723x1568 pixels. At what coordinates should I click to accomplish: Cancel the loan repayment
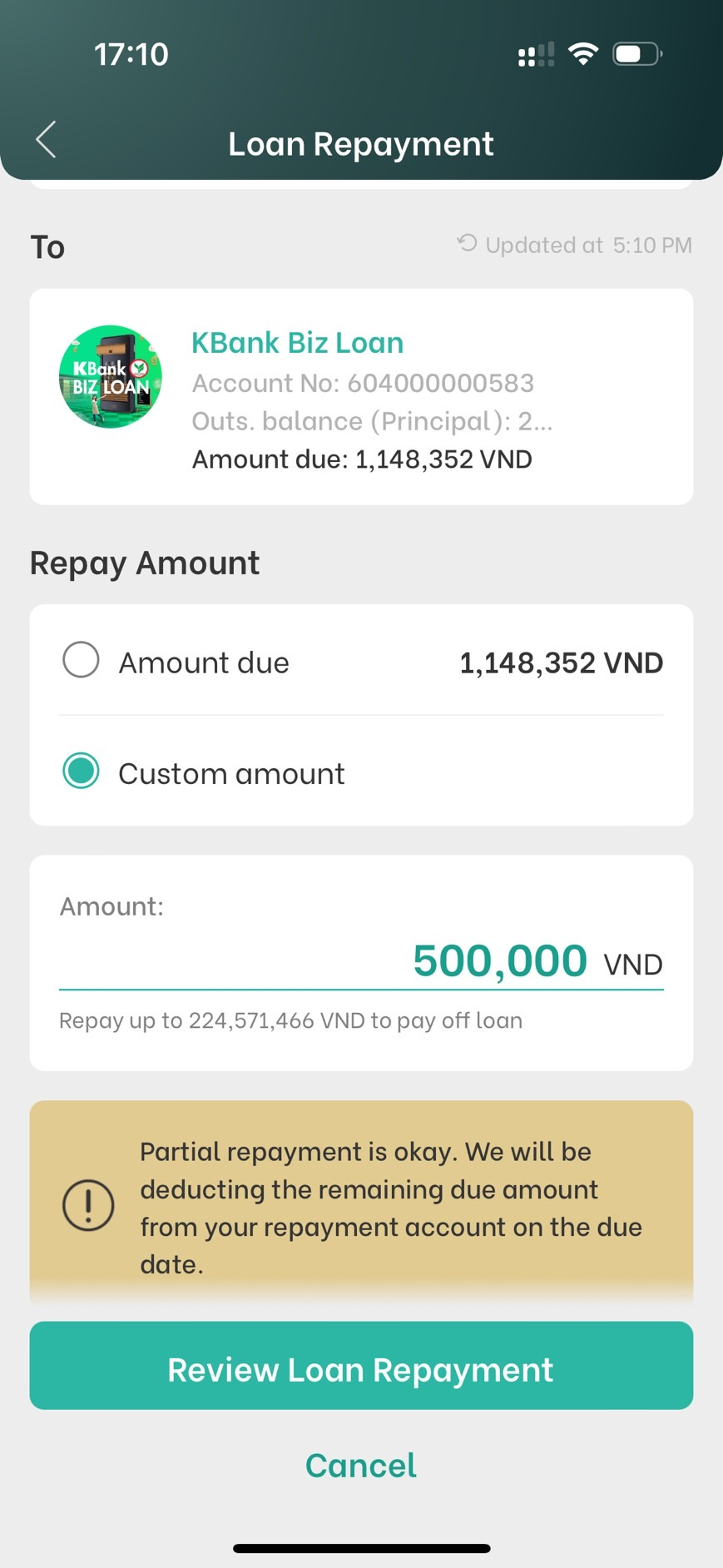coord(360,1465)
